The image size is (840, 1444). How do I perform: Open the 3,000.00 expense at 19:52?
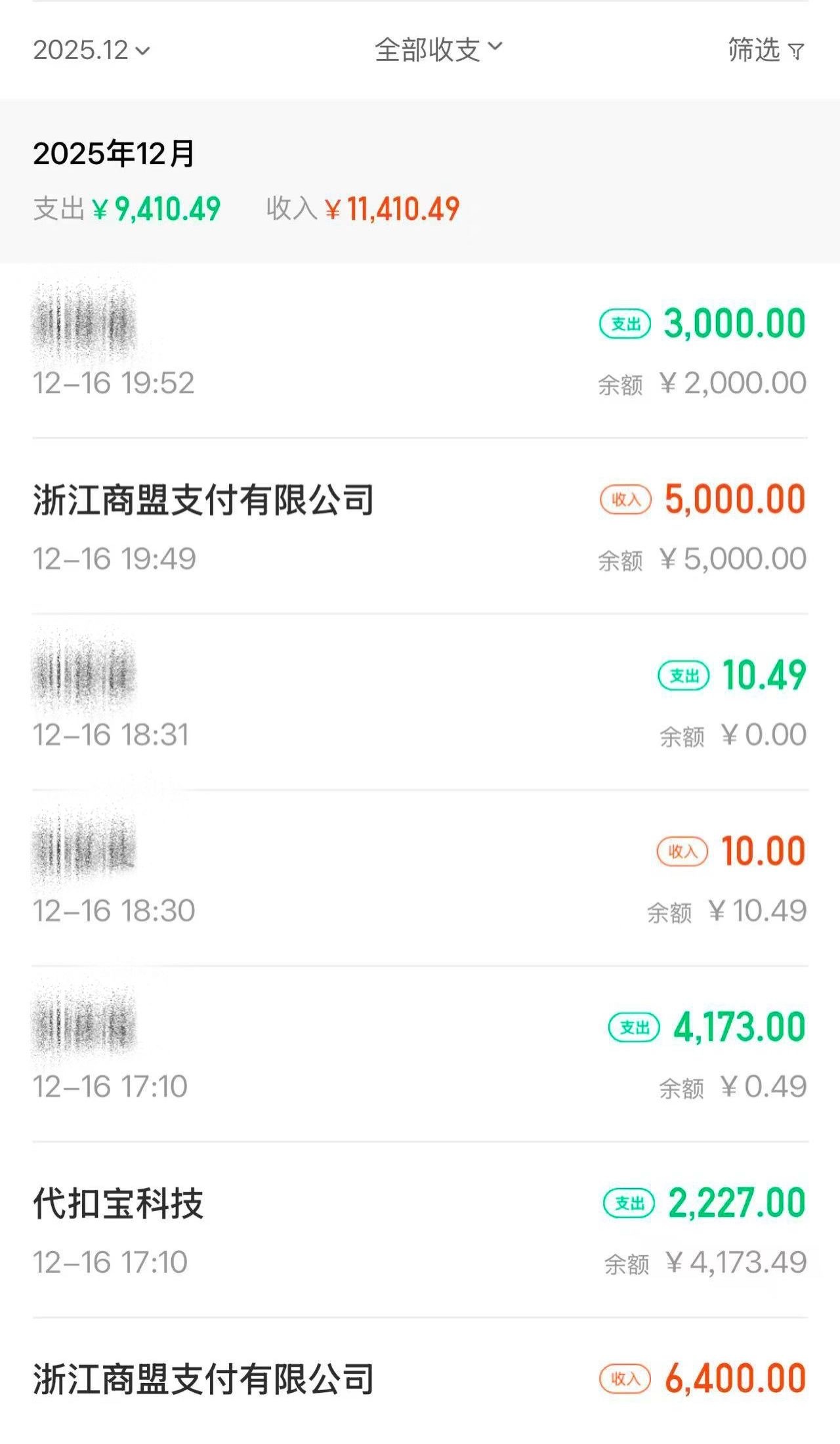(420, 351)
